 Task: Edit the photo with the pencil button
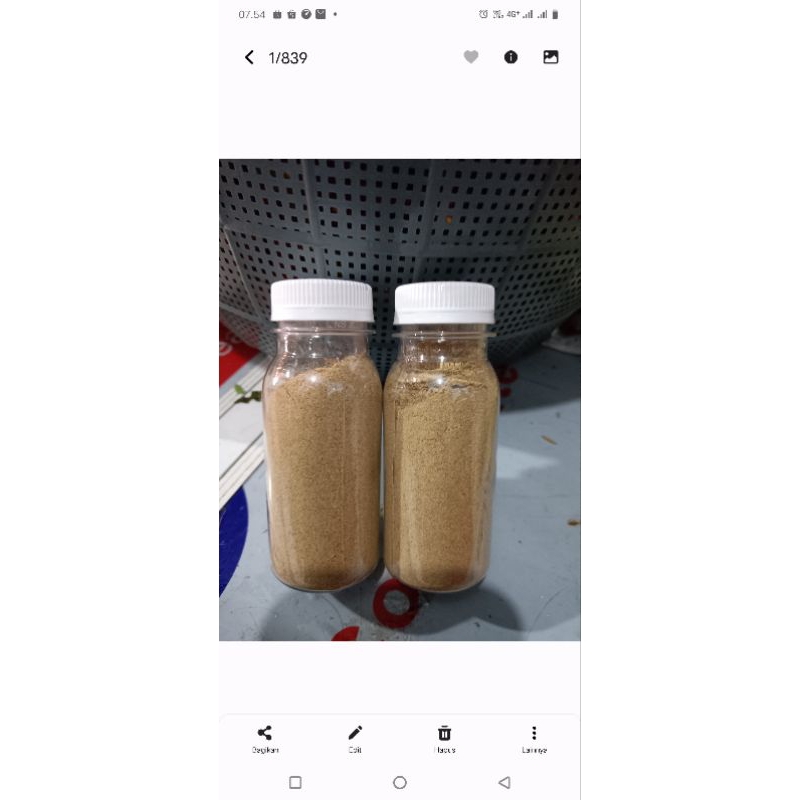coord(355,738)
